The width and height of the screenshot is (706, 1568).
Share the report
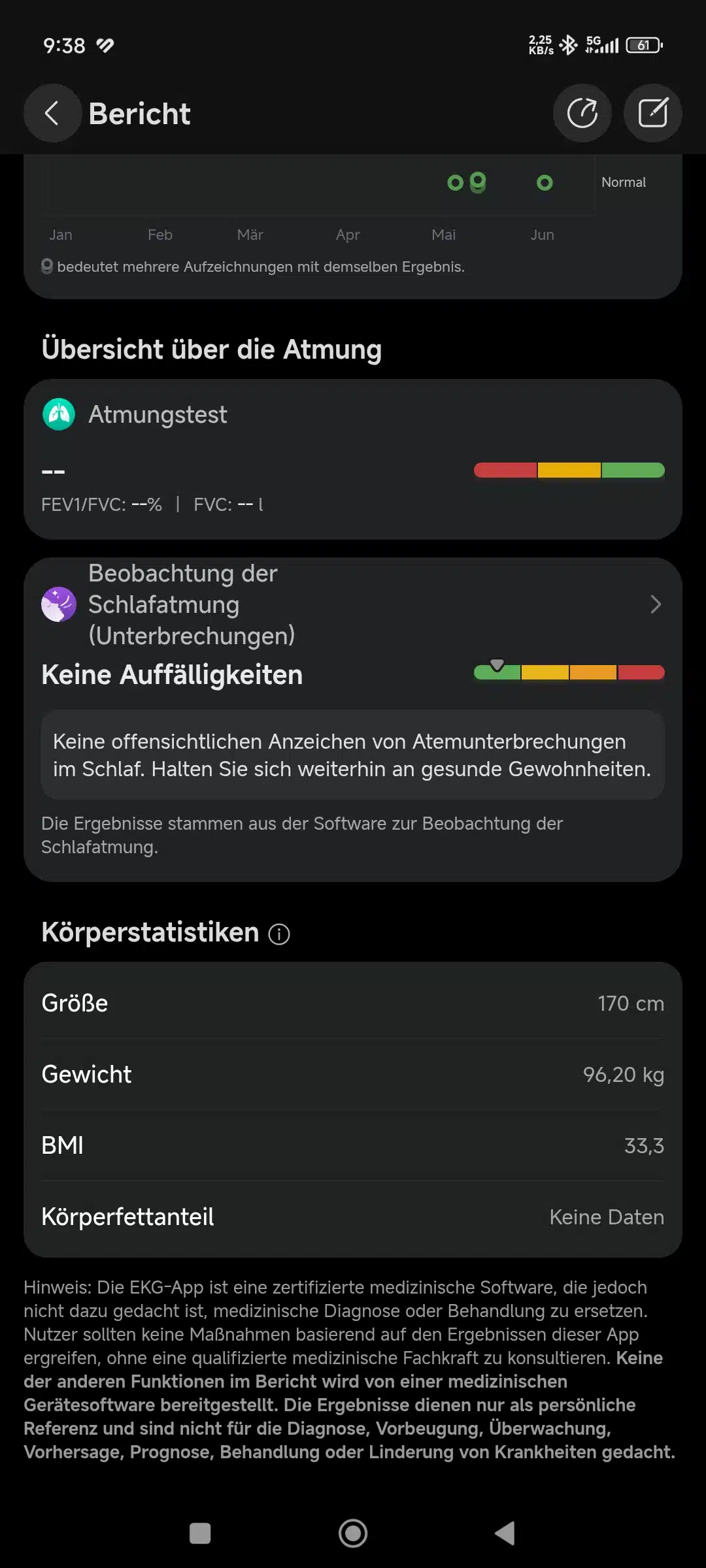pos(582,113)
